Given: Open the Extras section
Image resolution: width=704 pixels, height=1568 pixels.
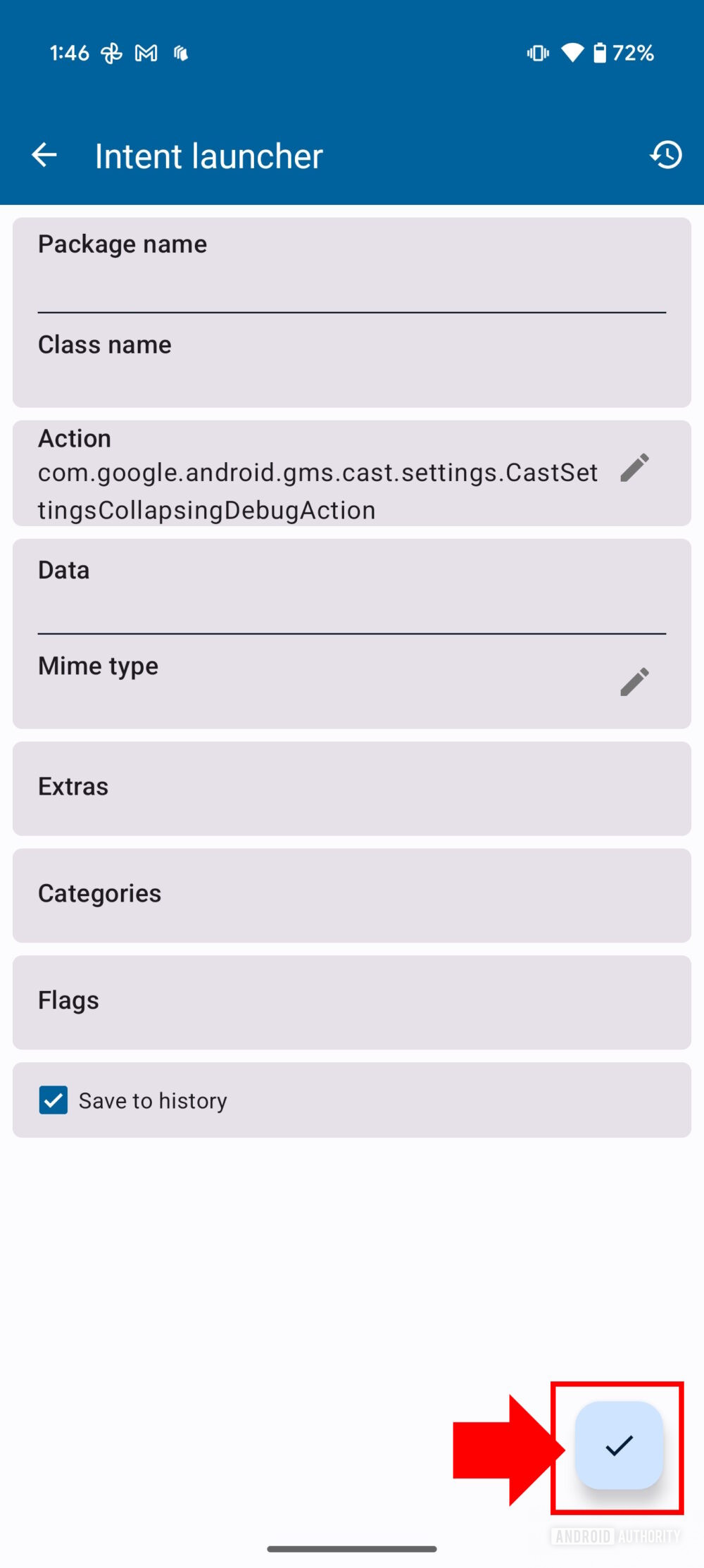Looking at the screenshot, I should tap(352, 788).
